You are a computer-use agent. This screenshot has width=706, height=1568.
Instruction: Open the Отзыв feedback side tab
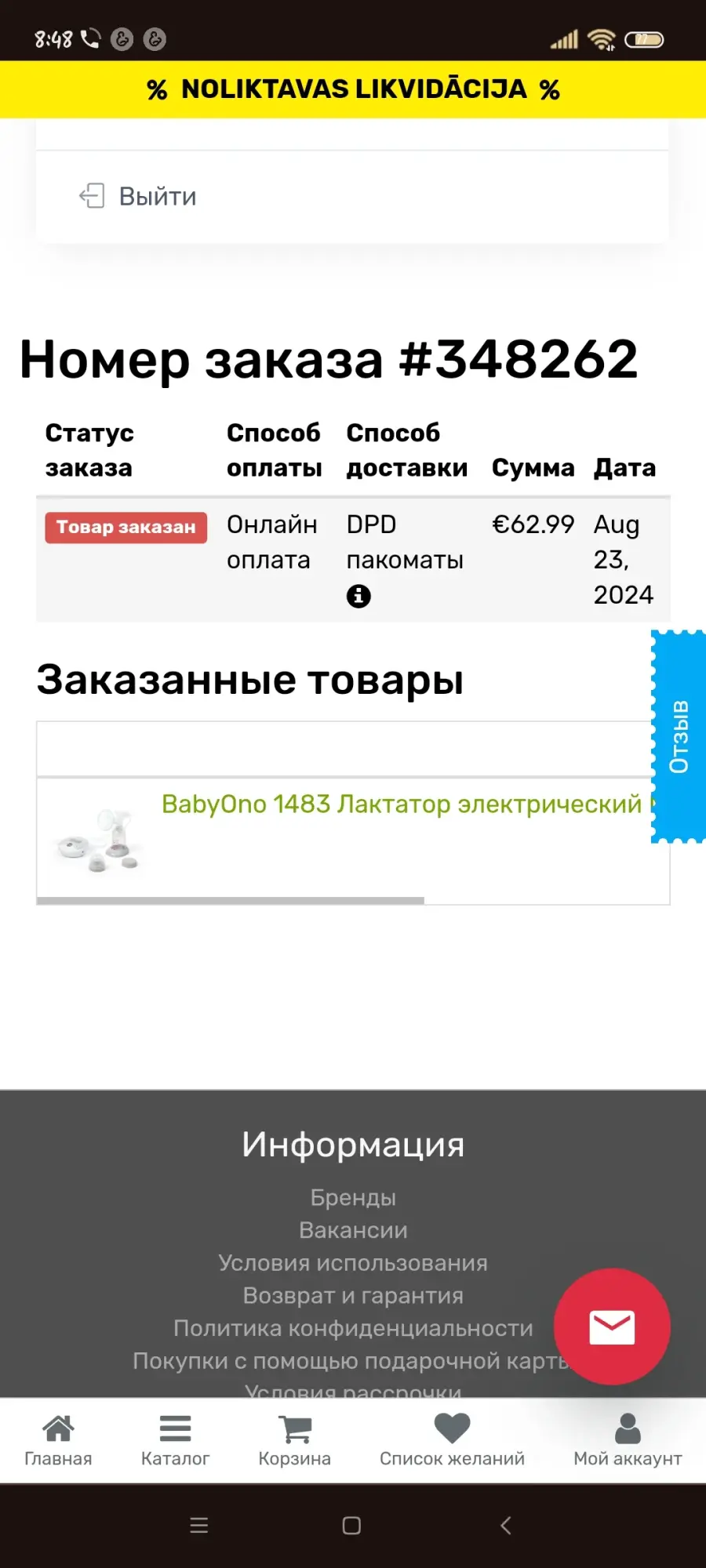(x=679, y=736)
